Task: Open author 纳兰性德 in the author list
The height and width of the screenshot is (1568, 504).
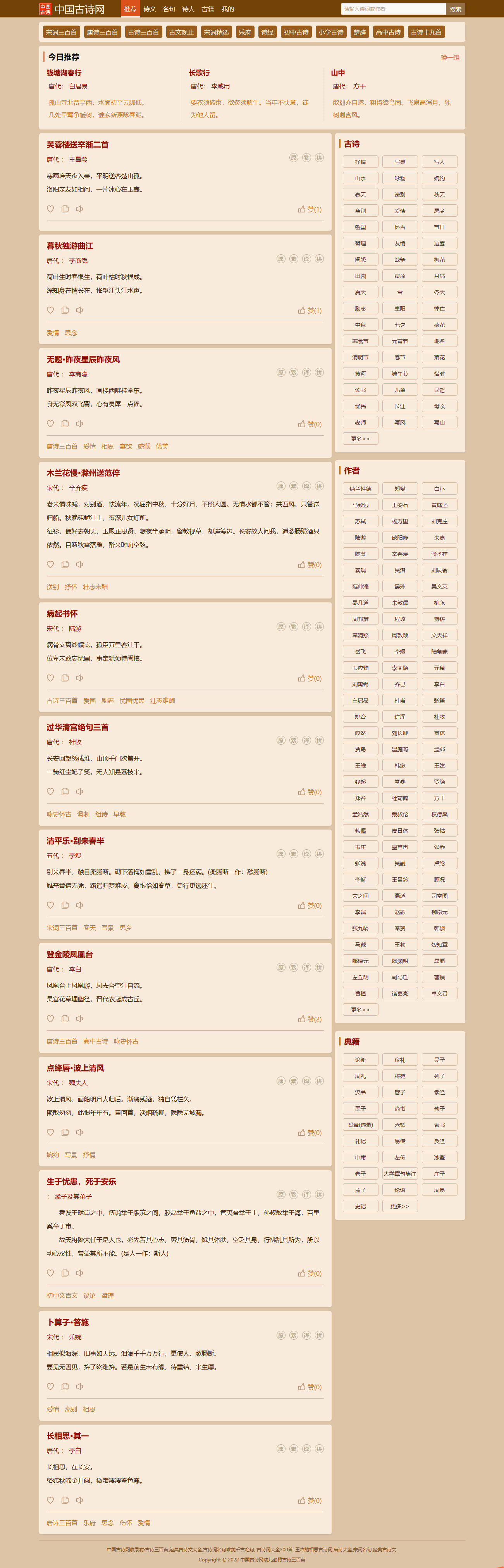Action: click(361, 489)
